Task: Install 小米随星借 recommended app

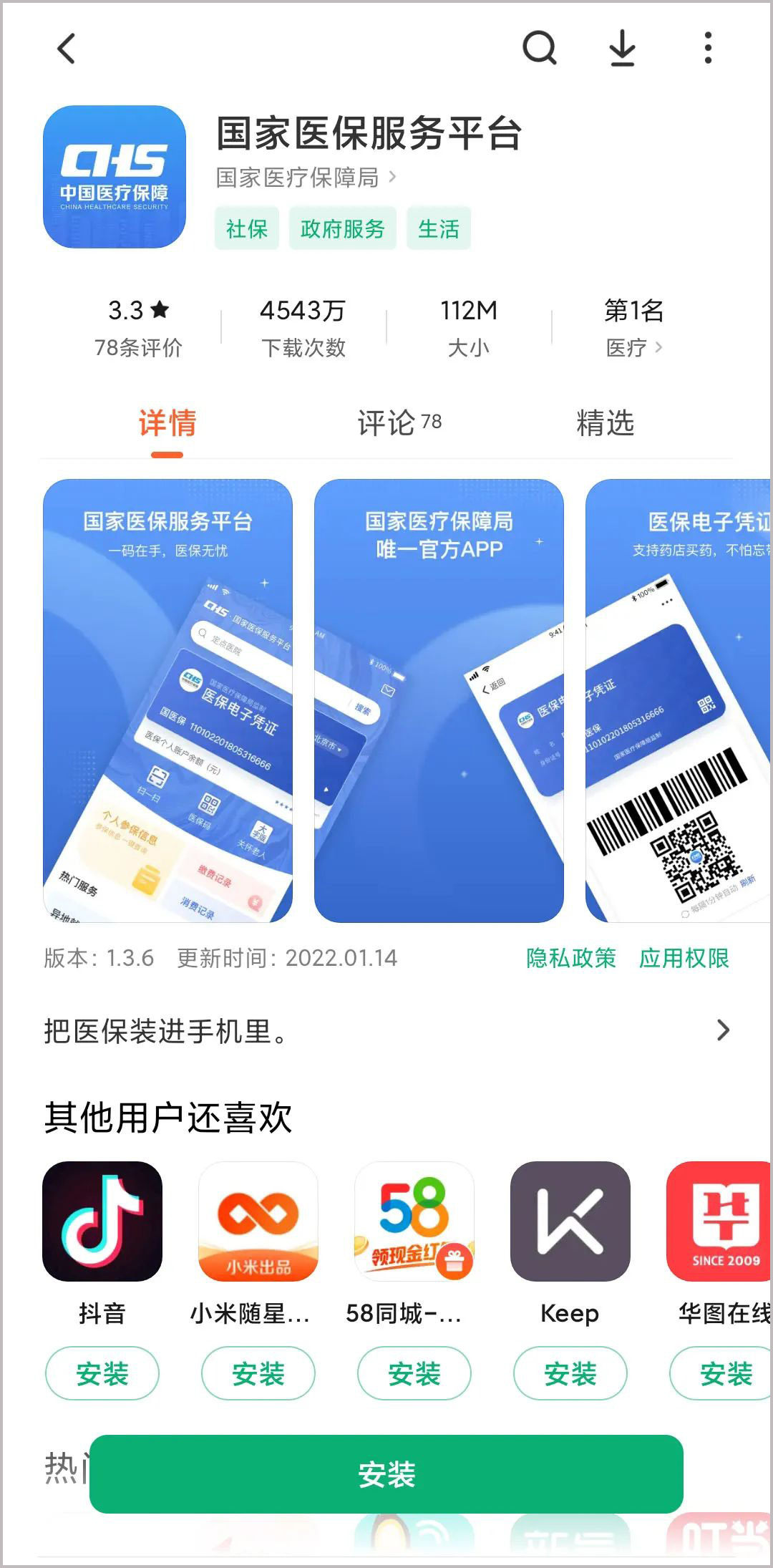Action: click(x=258, y=1373)
